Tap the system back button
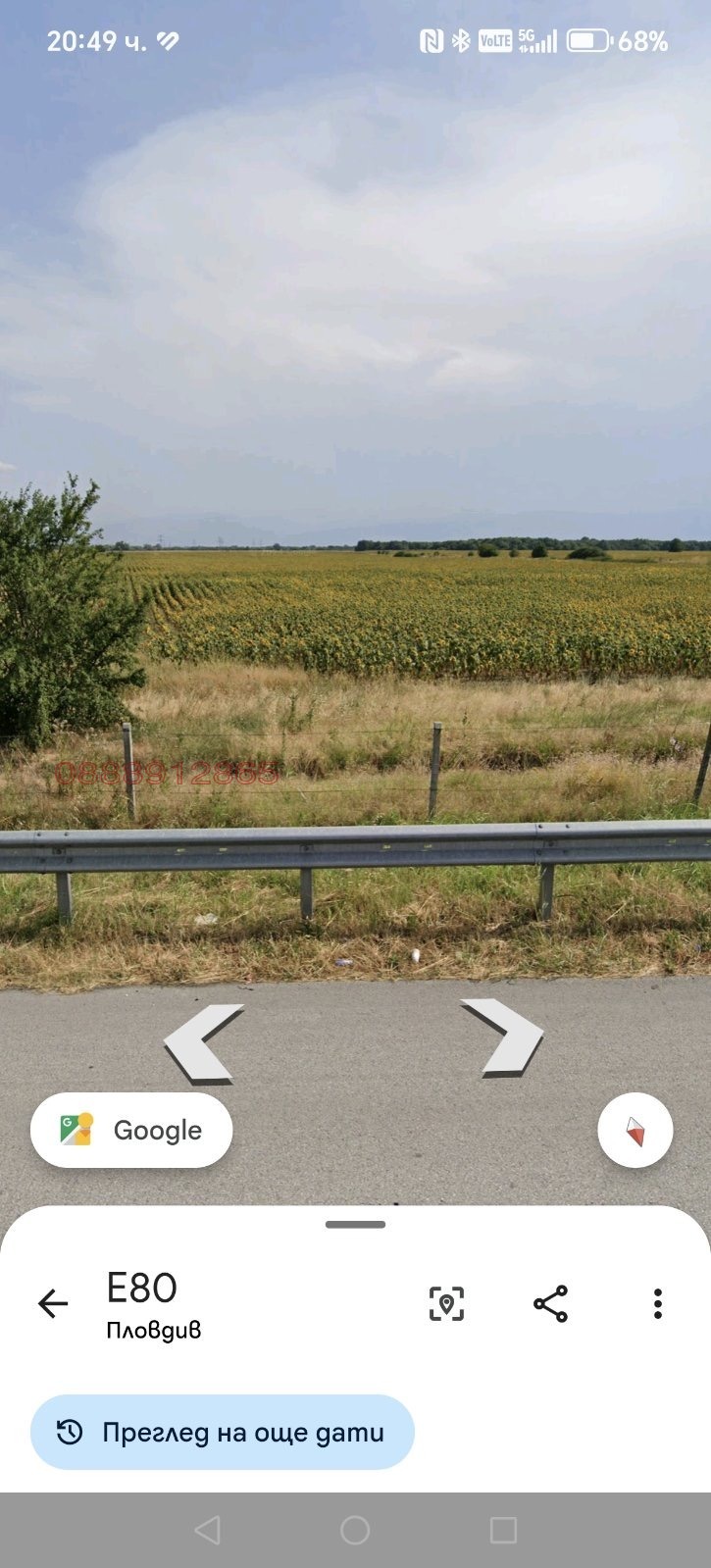The width and height of the screenshot is (711, 1568). point(207,1530)
